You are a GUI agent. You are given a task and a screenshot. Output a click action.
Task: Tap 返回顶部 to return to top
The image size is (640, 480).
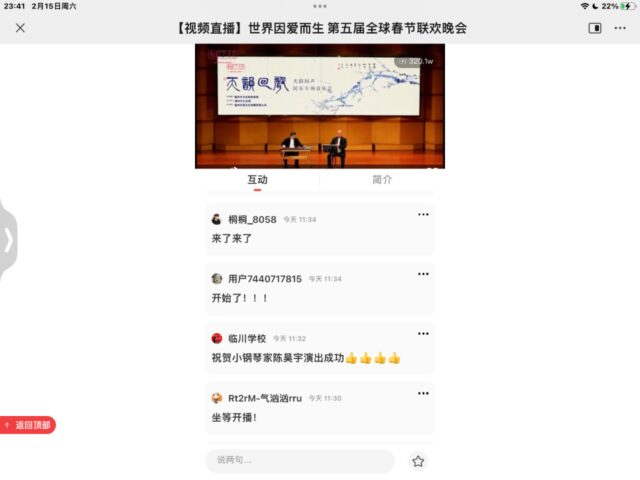[x=28, y=425]
